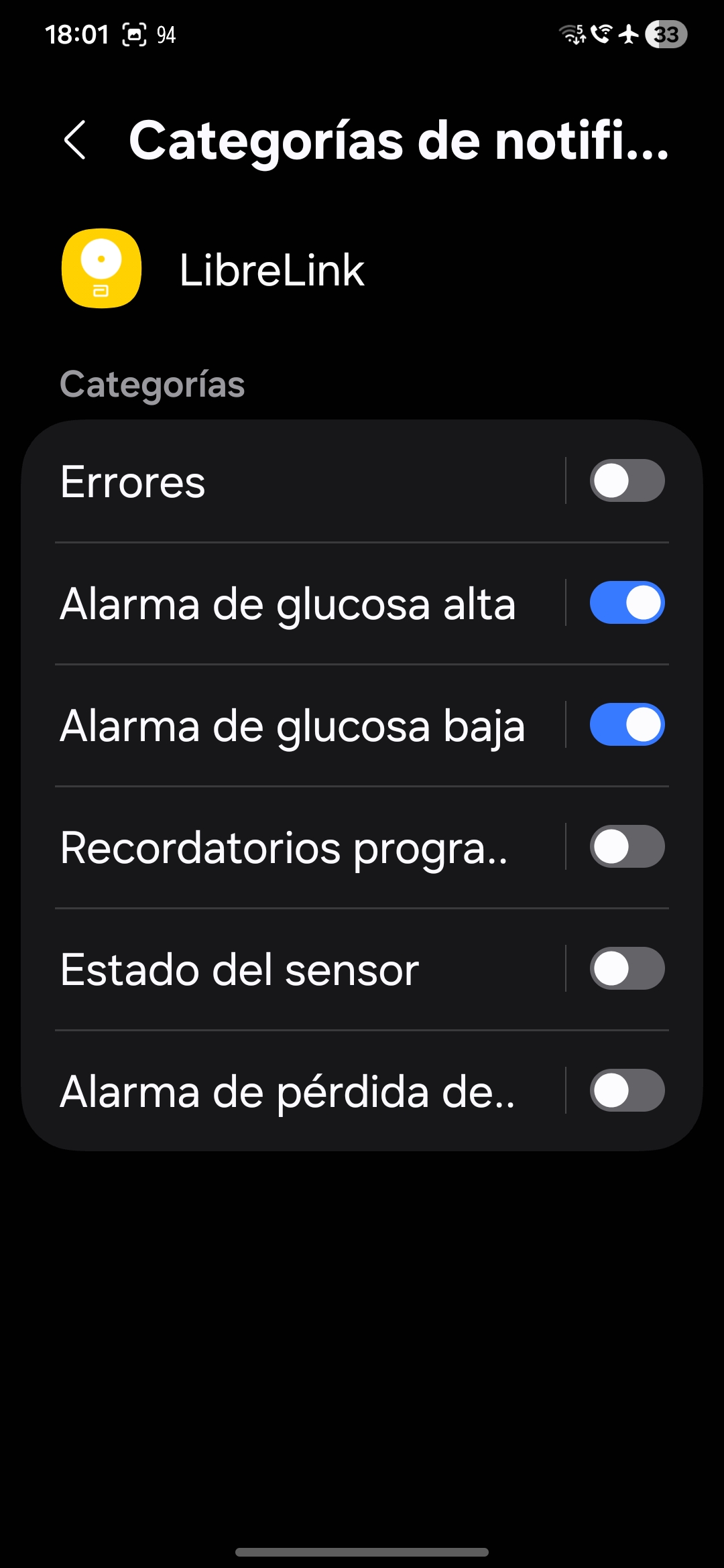Go back from Categorías de notificaciones
The image size is (724, 1568).
point(75,141)
